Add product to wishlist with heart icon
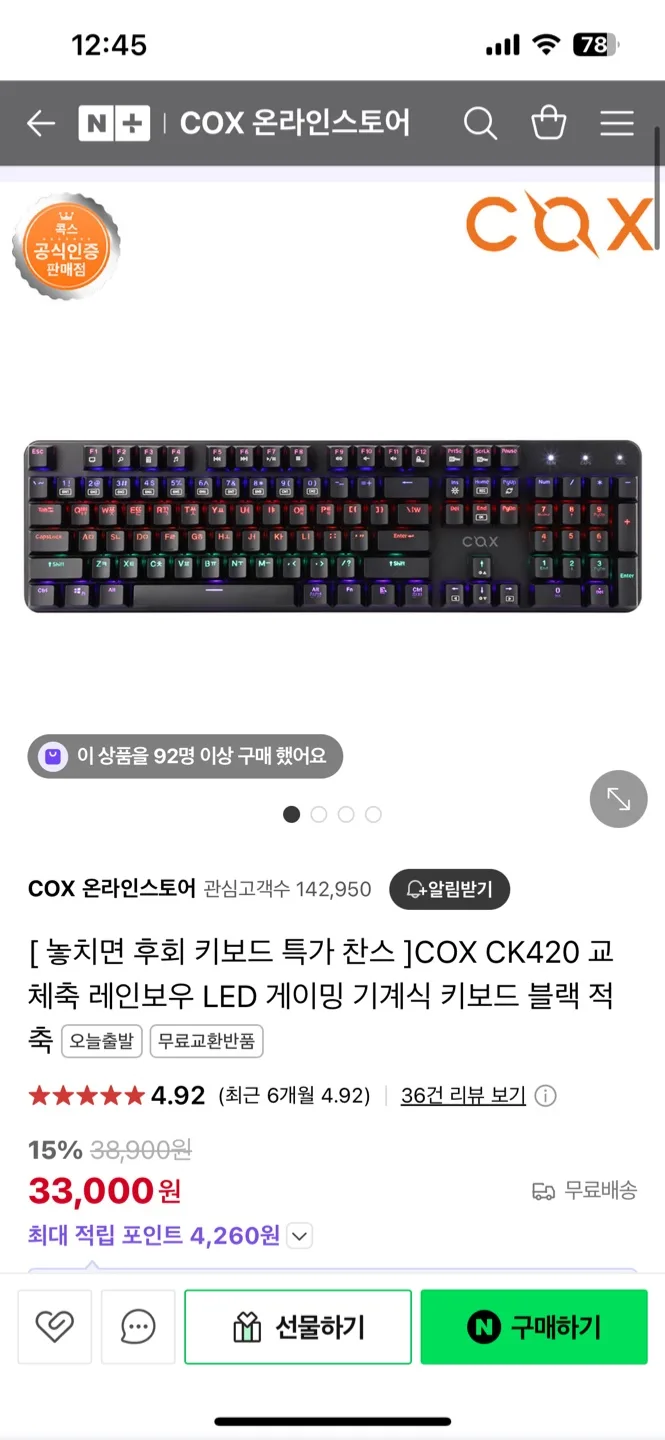The width and height of the screenshot is (665, 1440). click(55, 1327)
